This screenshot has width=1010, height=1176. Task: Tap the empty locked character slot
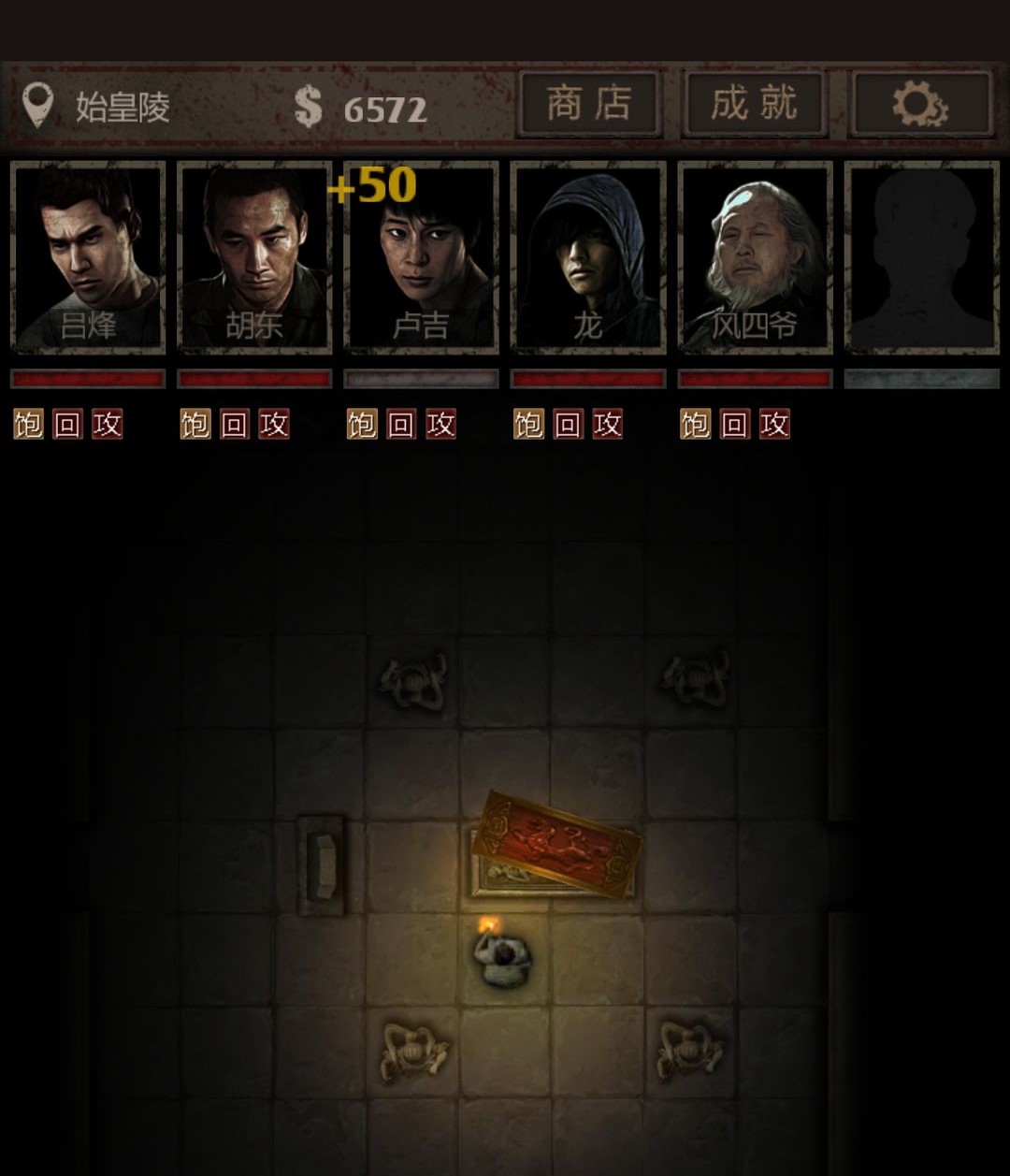tap(921, 257)
